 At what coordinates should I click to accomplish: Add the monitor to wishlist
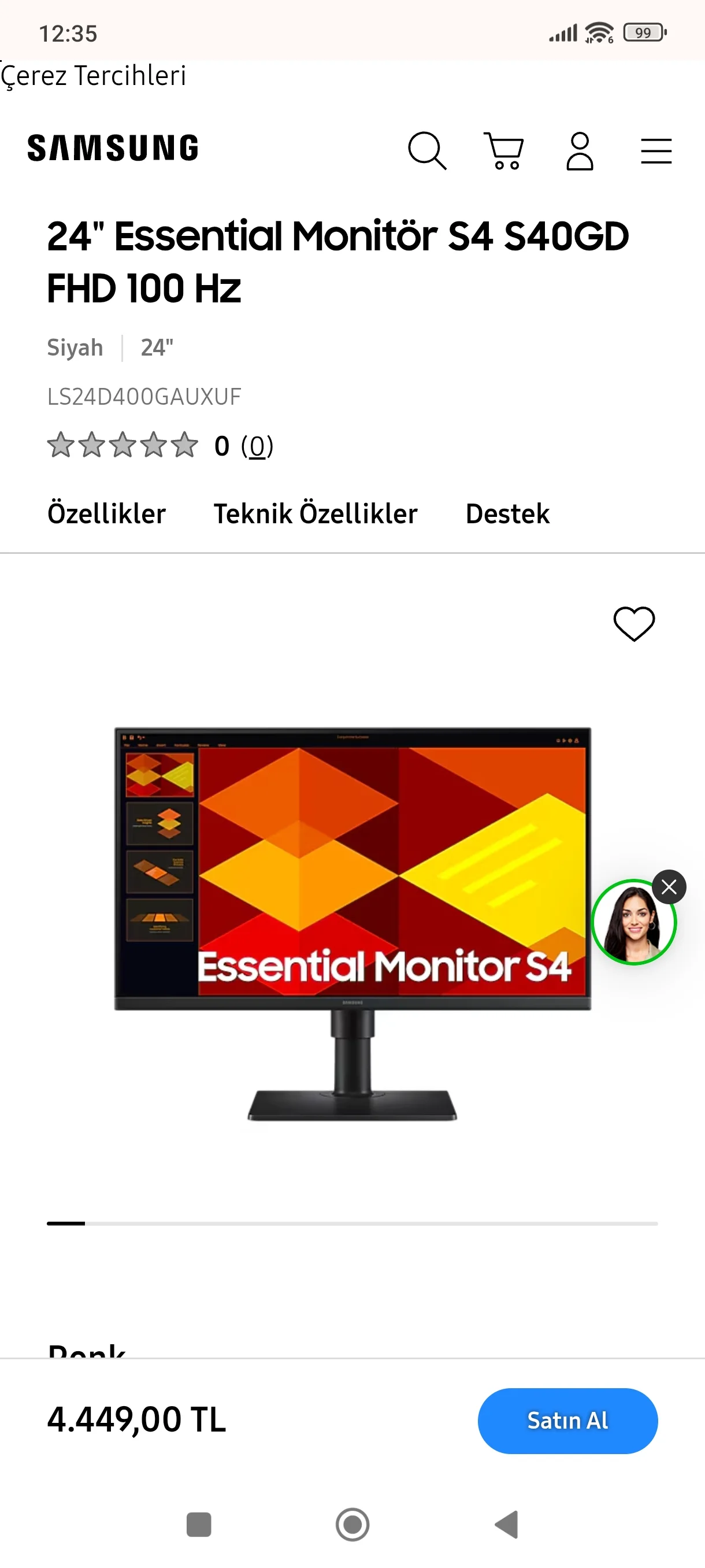[x=634, y=623]
